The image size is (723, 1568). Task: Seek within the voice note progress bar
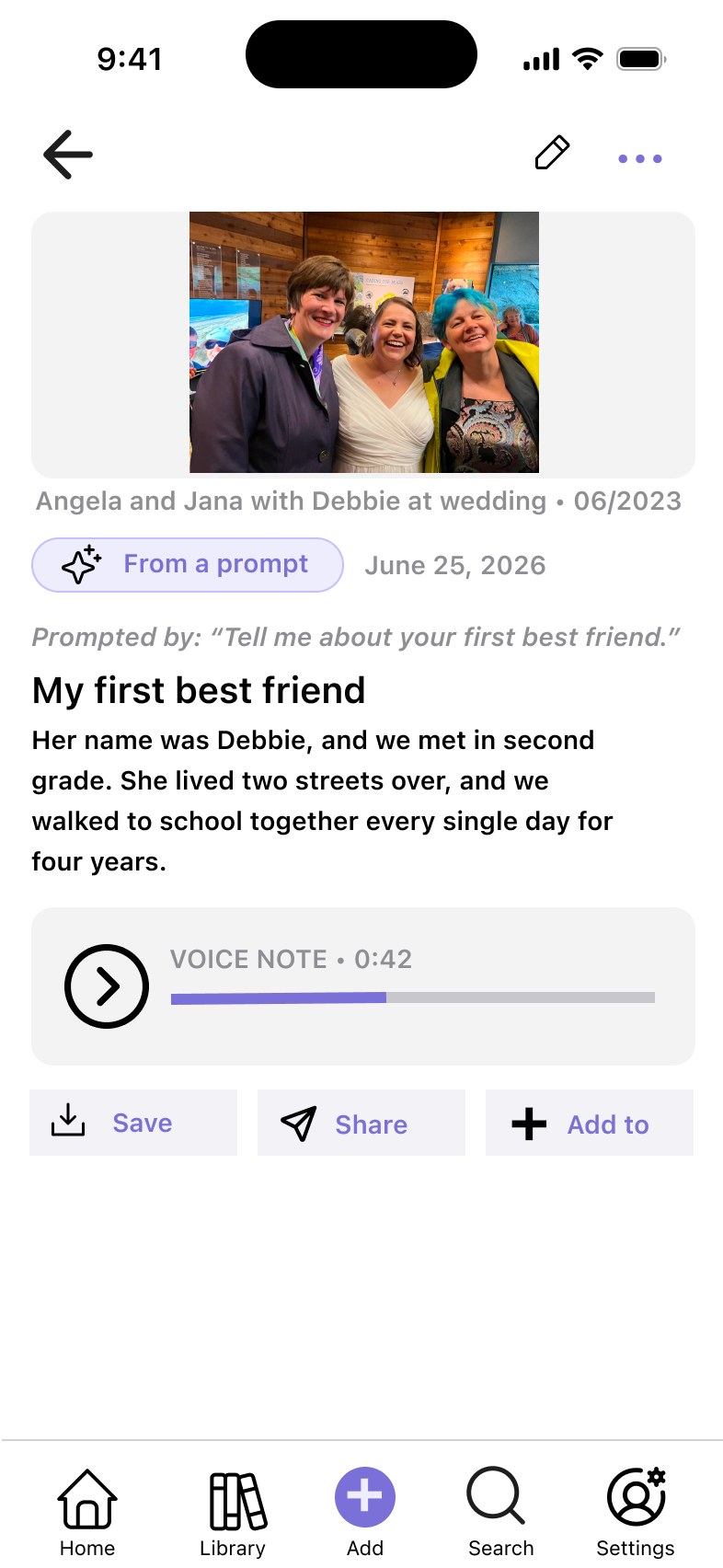click(413, 997)
